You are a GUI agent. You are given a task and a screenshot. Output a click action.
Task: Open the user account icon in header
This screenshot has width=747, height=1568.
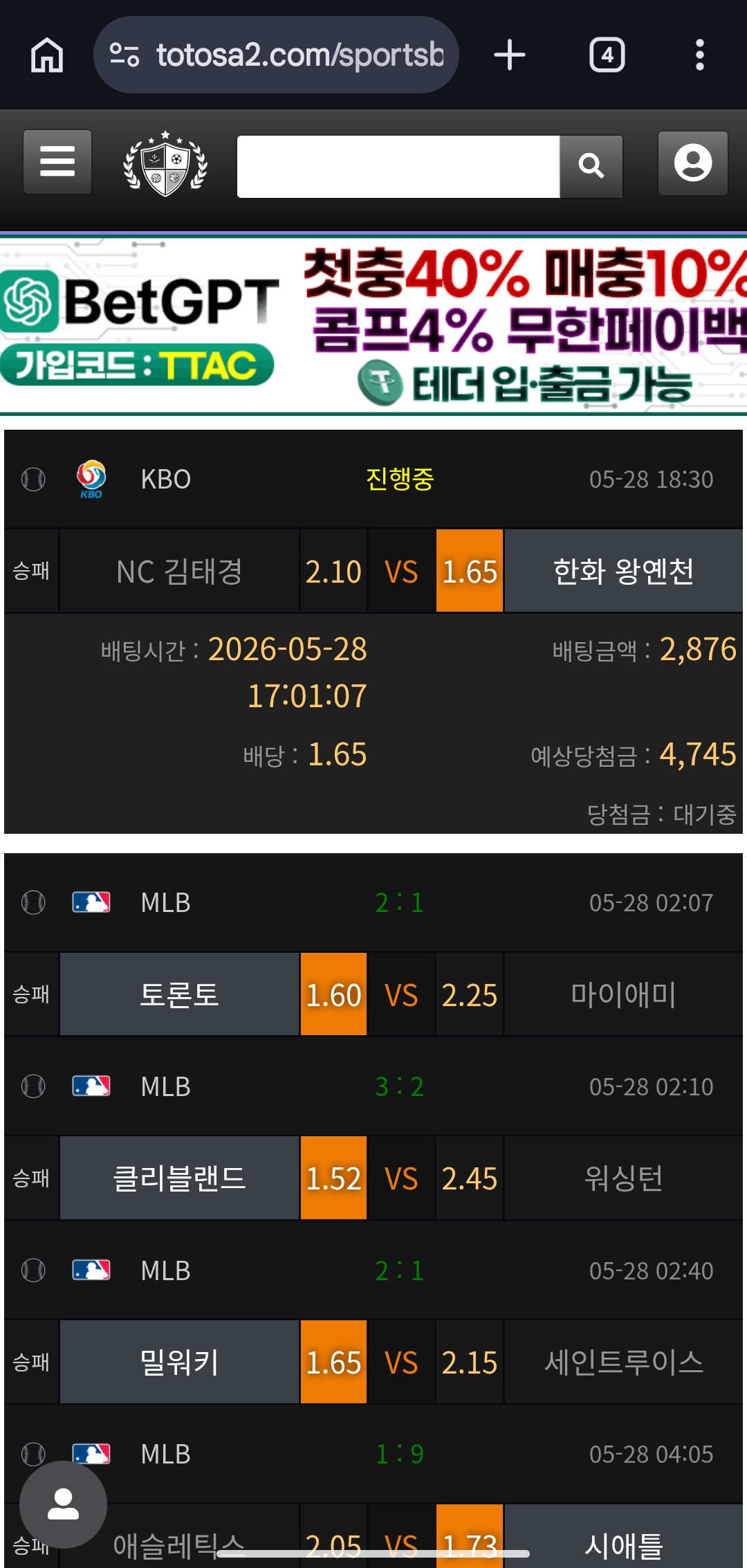692,163
